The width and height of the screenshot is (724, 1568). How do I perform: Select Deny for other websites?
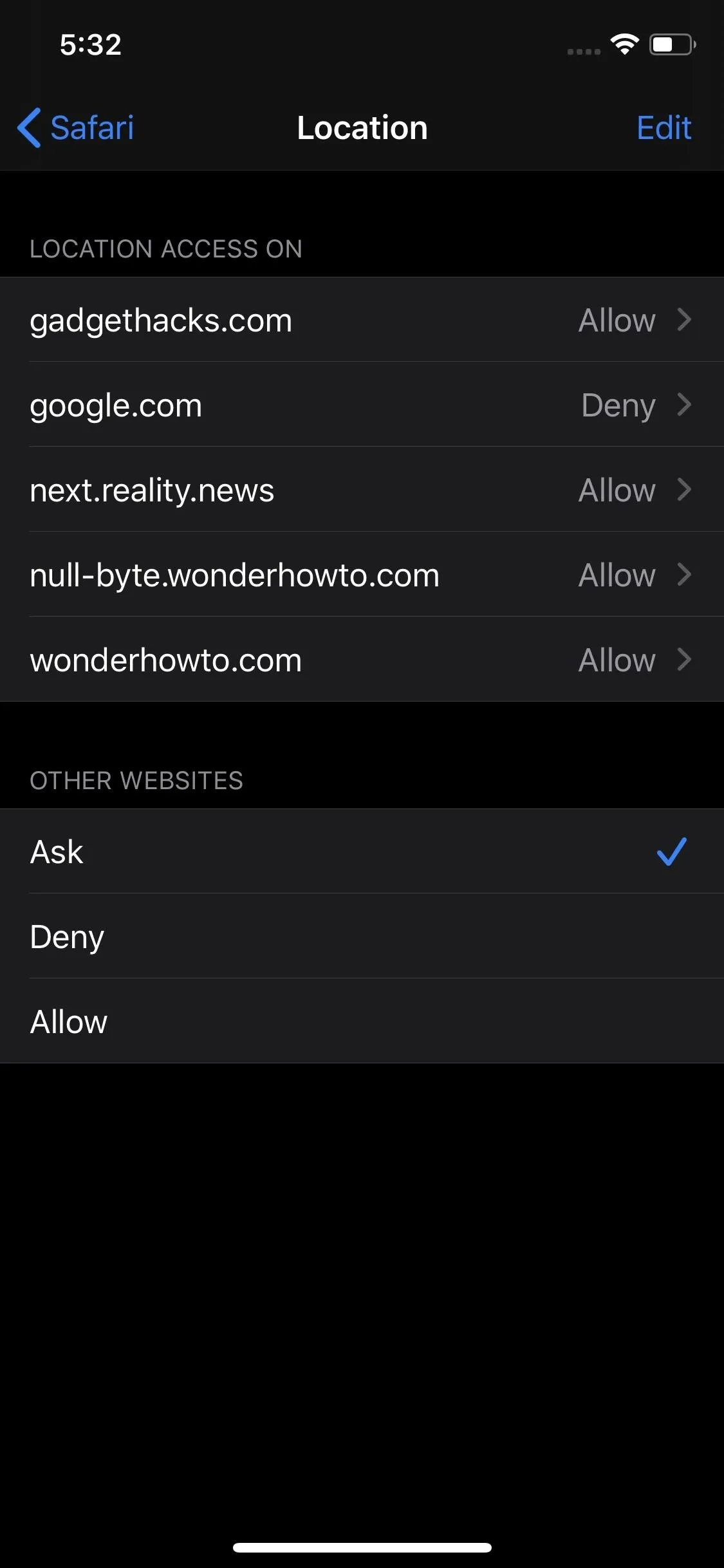(362, 937)
